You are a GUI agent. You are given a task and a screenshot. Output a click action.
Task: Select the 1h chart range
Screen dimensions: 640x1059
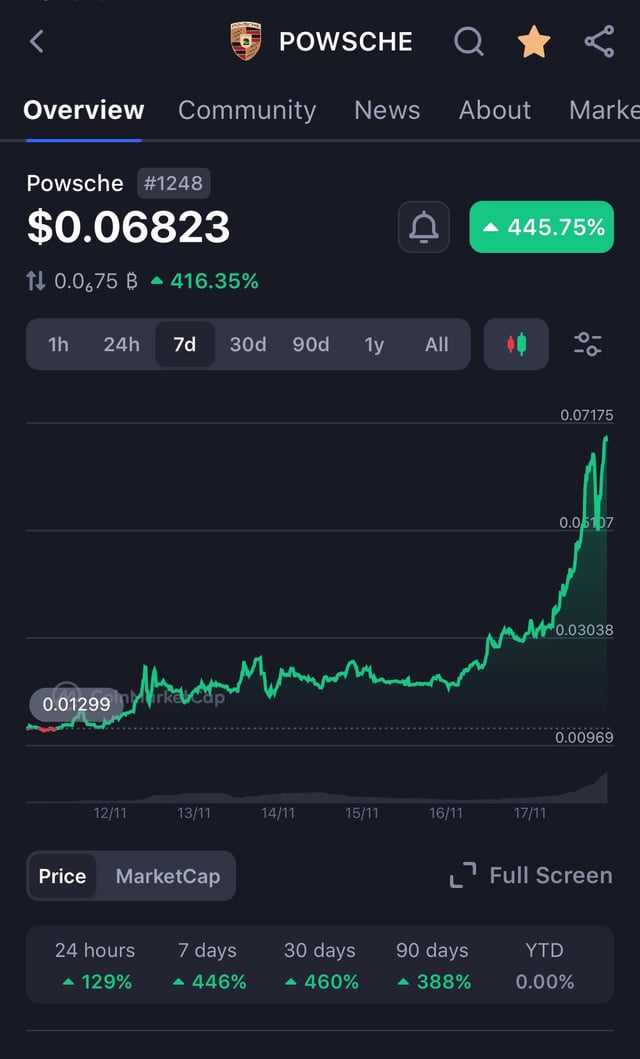(x=59, y=344)
